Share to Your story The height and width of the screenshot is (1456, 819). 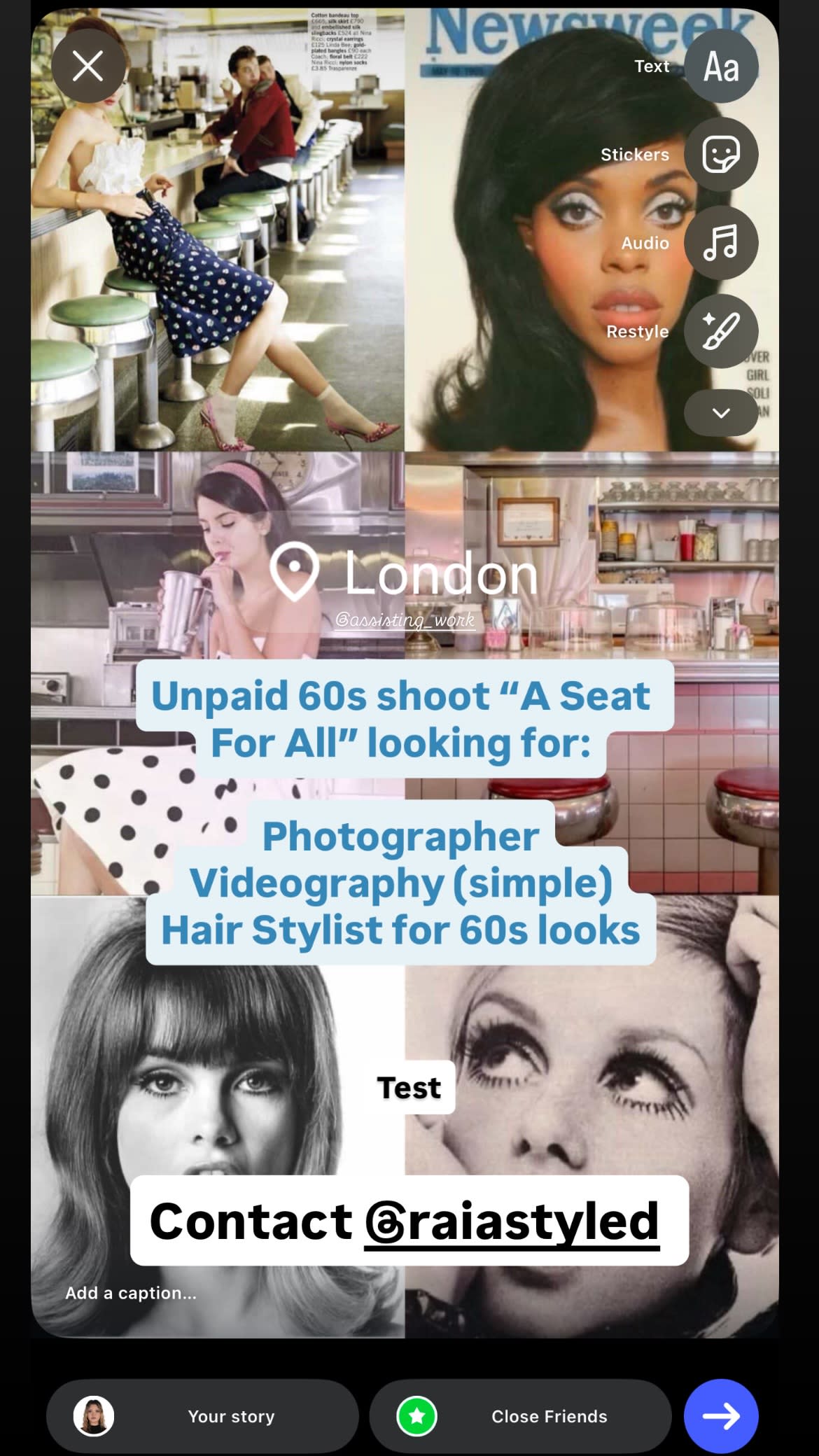pos(202,1416)
